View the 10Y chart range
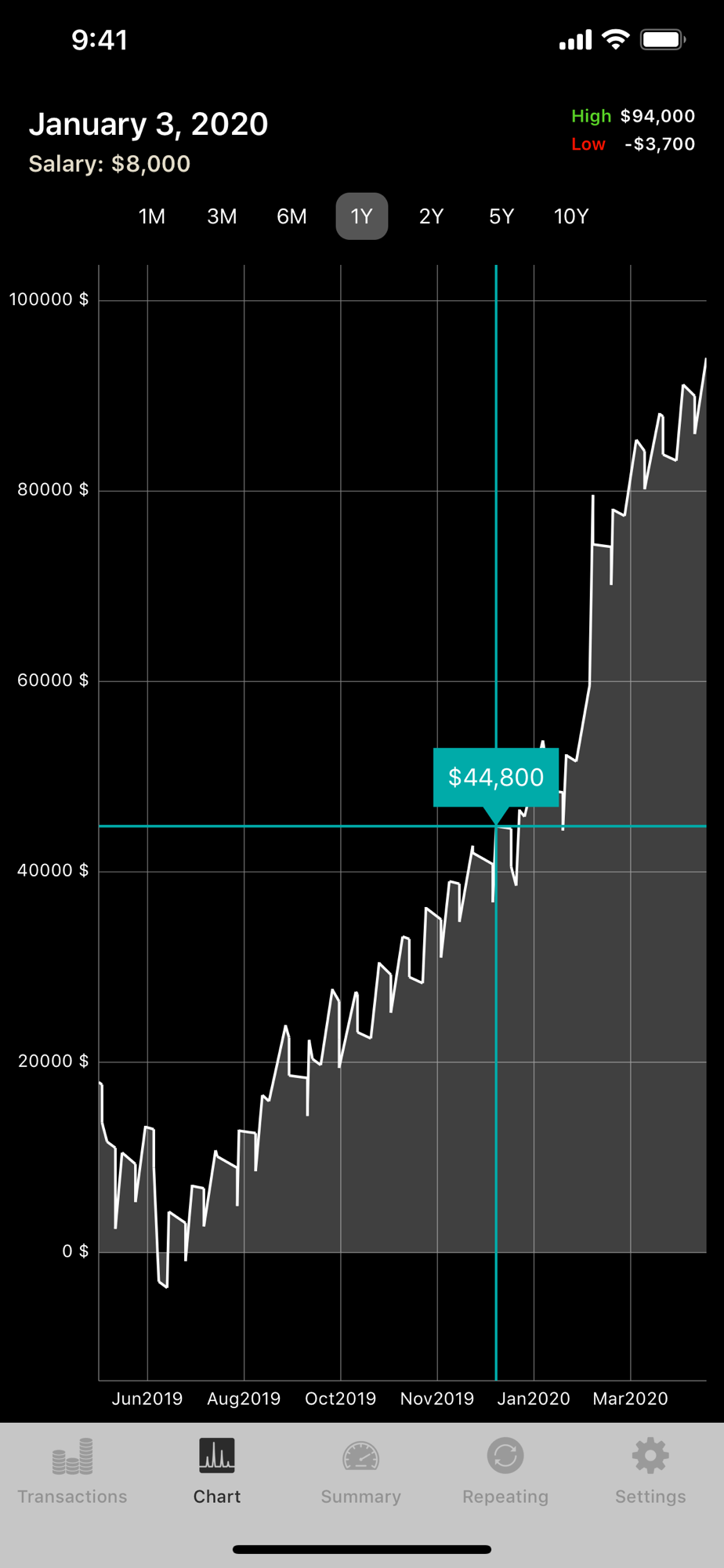The width and height of the screenshot is (724, 1568). [x=571, y=216]
